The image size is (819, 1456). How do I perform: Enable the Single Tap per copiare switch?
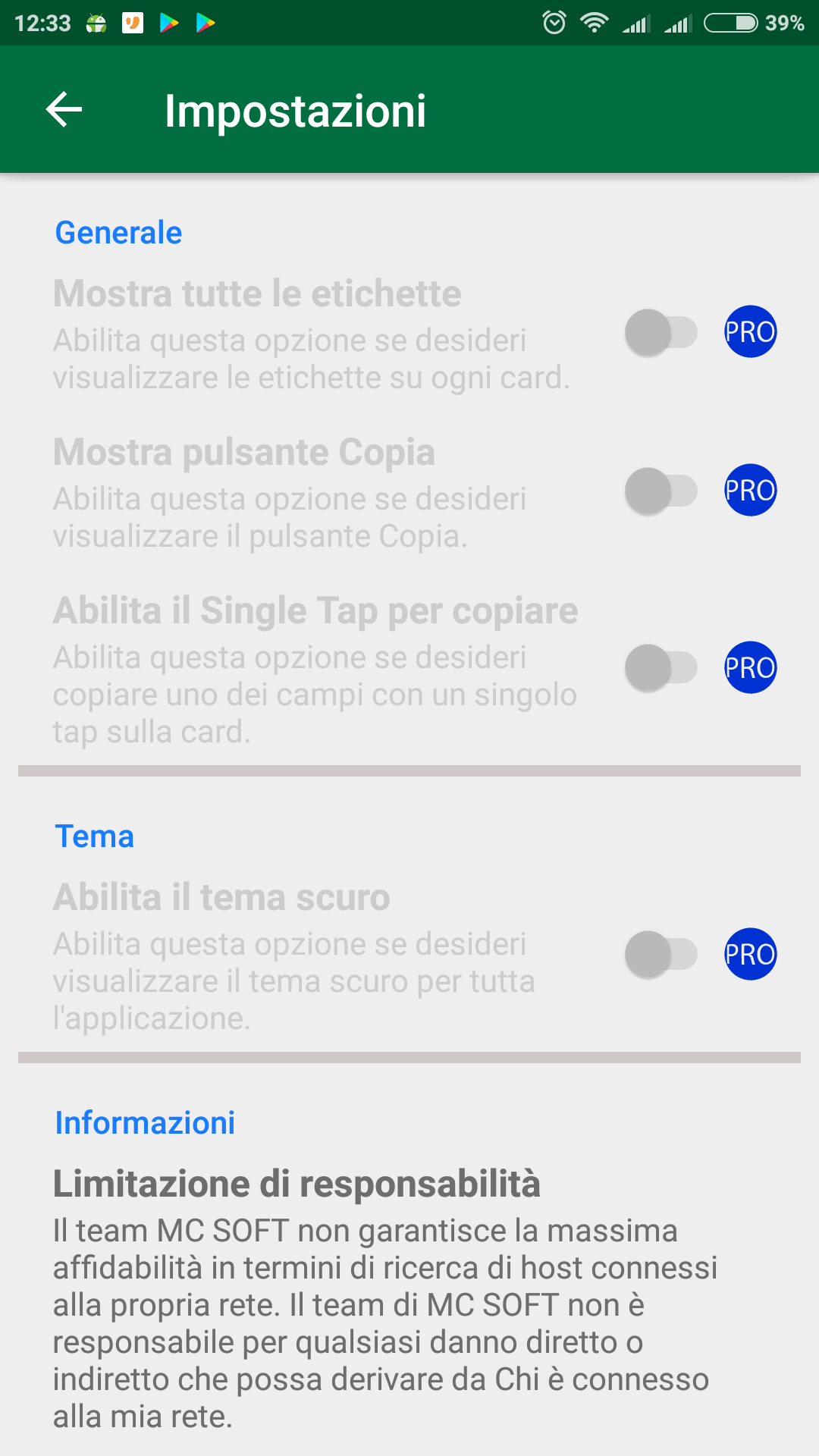[661, 668]
